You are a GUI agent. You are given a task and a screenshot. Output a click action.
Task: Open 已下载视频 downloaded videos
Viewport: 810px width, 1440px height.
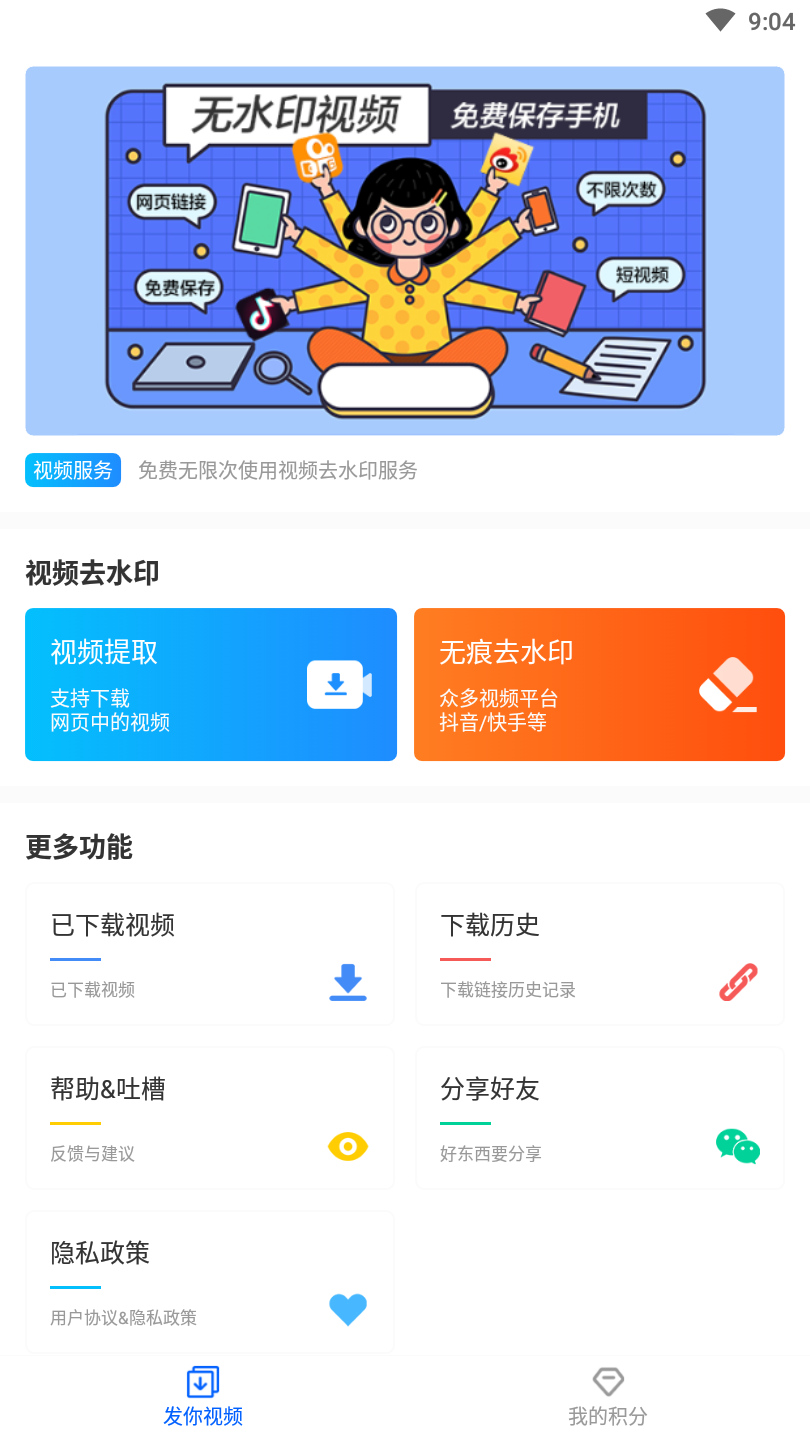(210, 954)
